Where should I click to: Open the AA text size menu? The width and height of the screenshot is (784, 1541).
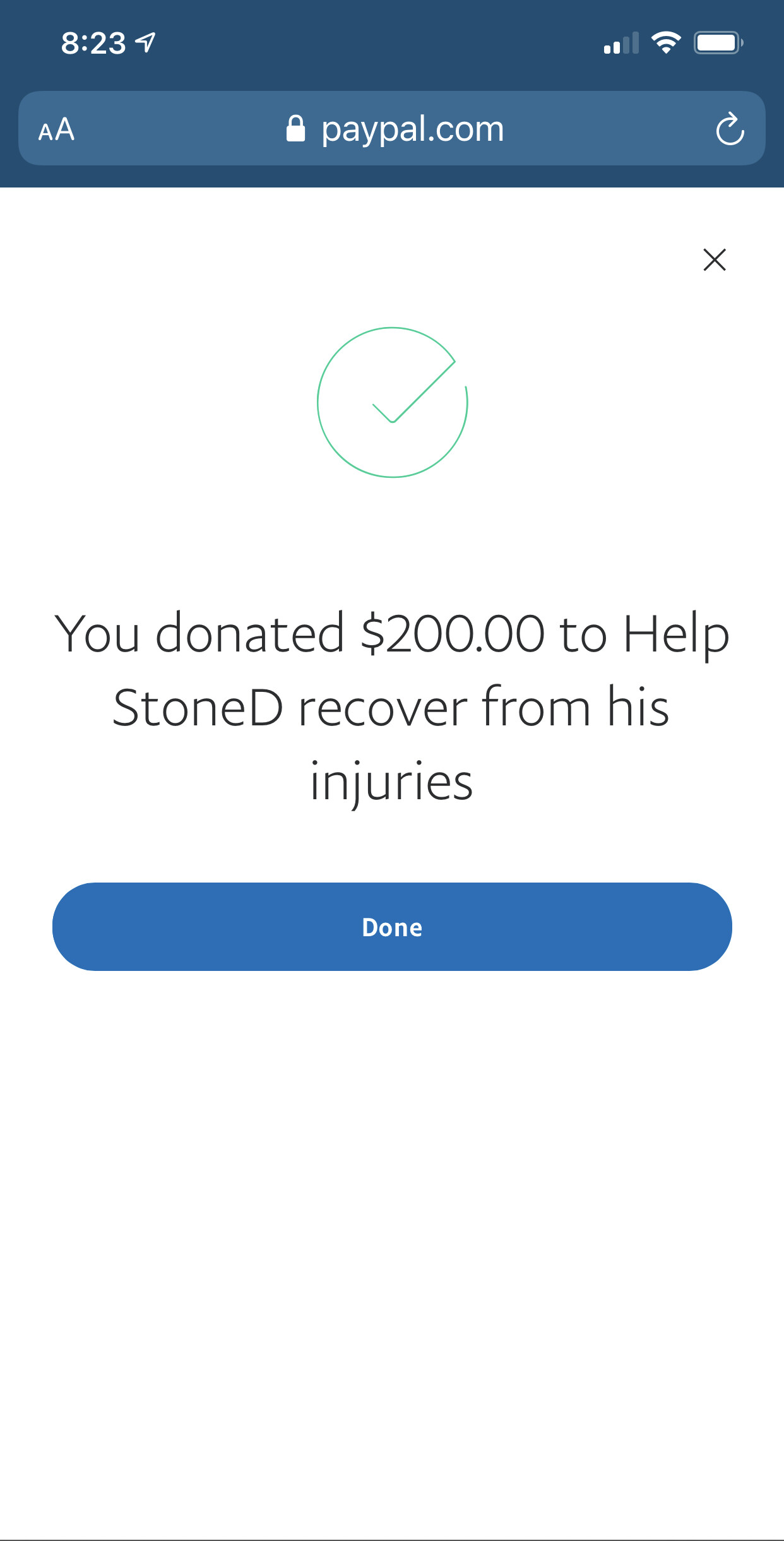[x=56, y=130]
